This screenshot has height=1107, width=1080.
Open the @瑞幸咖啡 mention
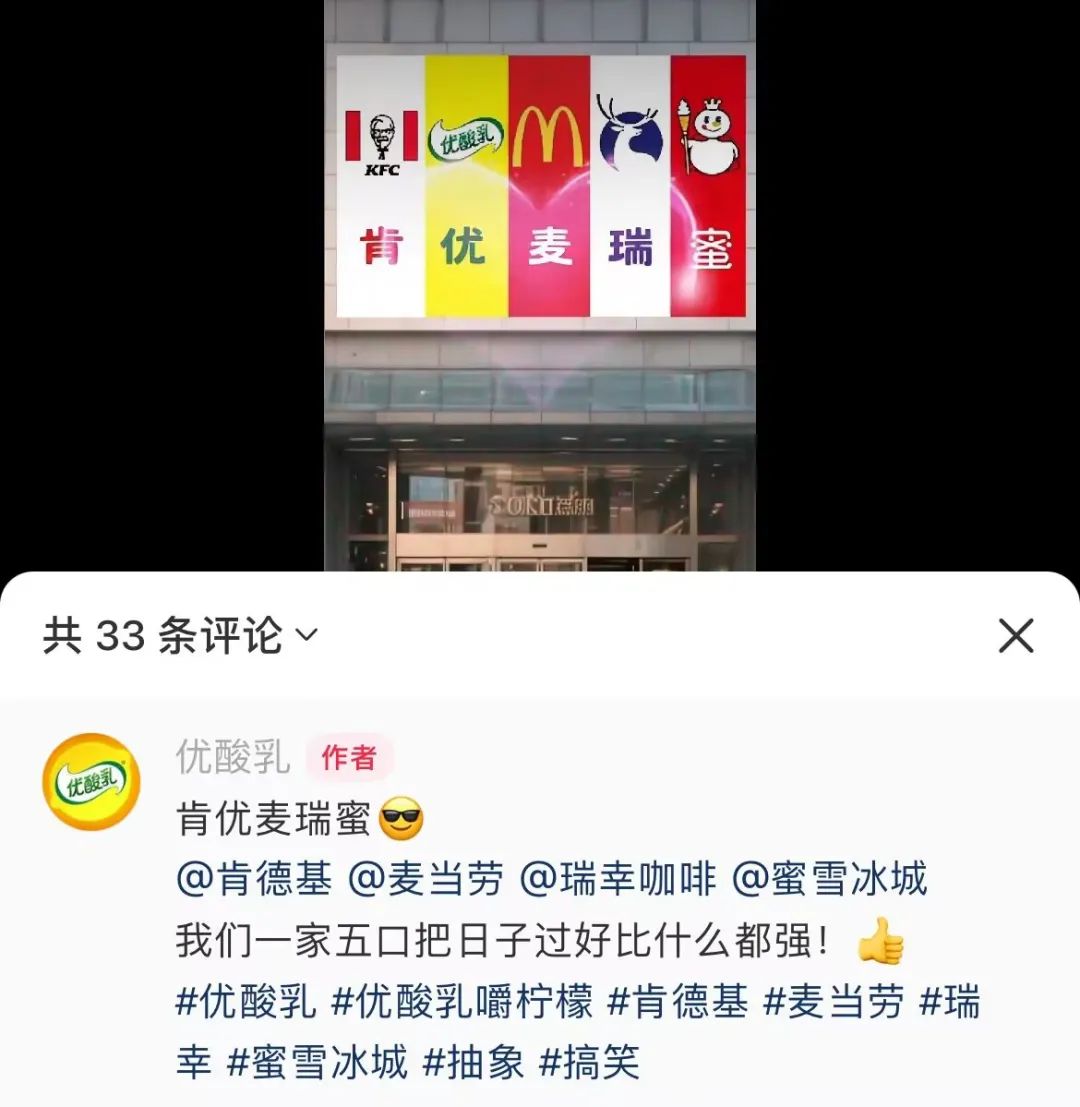618,879
